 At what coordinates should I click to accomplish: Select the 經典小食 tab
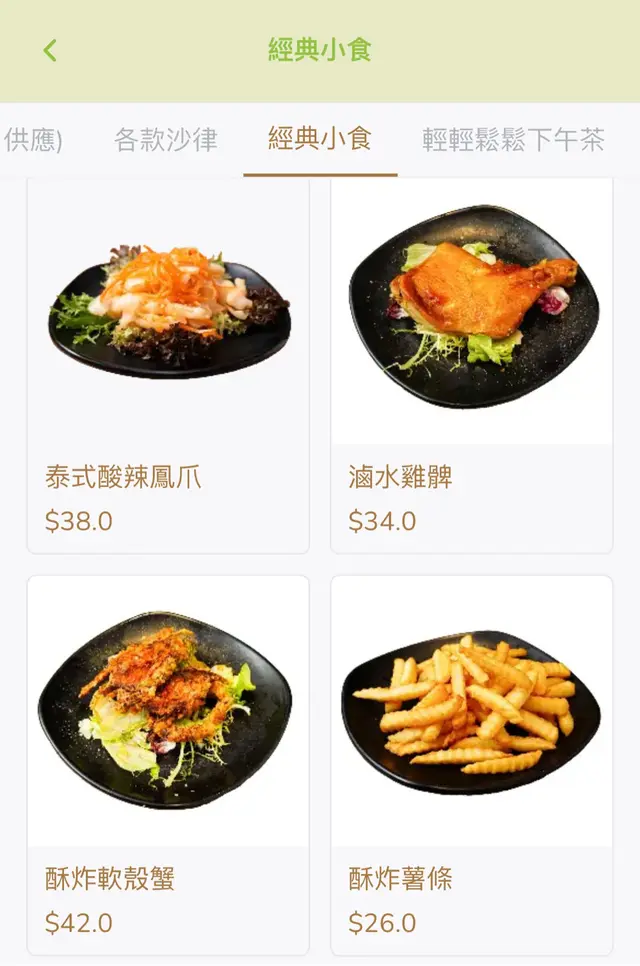tap(320, 140)
